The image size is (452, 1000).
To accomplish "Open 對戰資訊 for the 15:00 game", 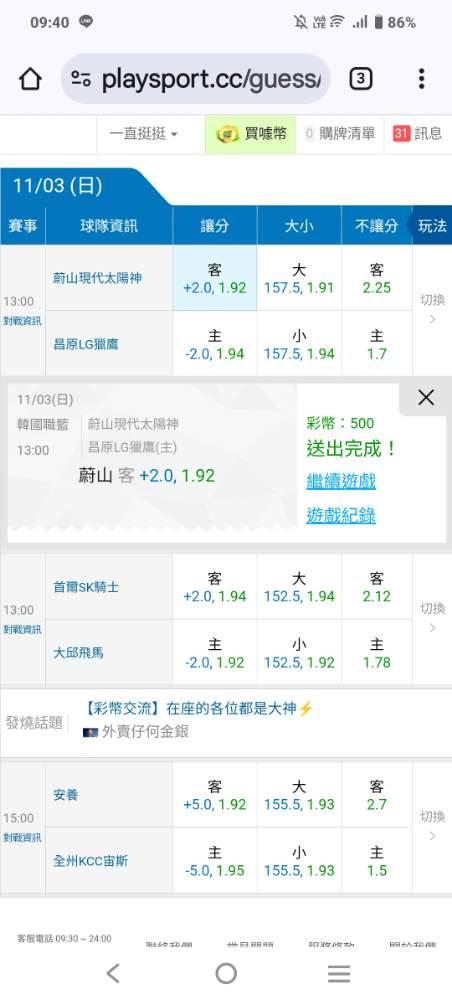I will [22, 837].
